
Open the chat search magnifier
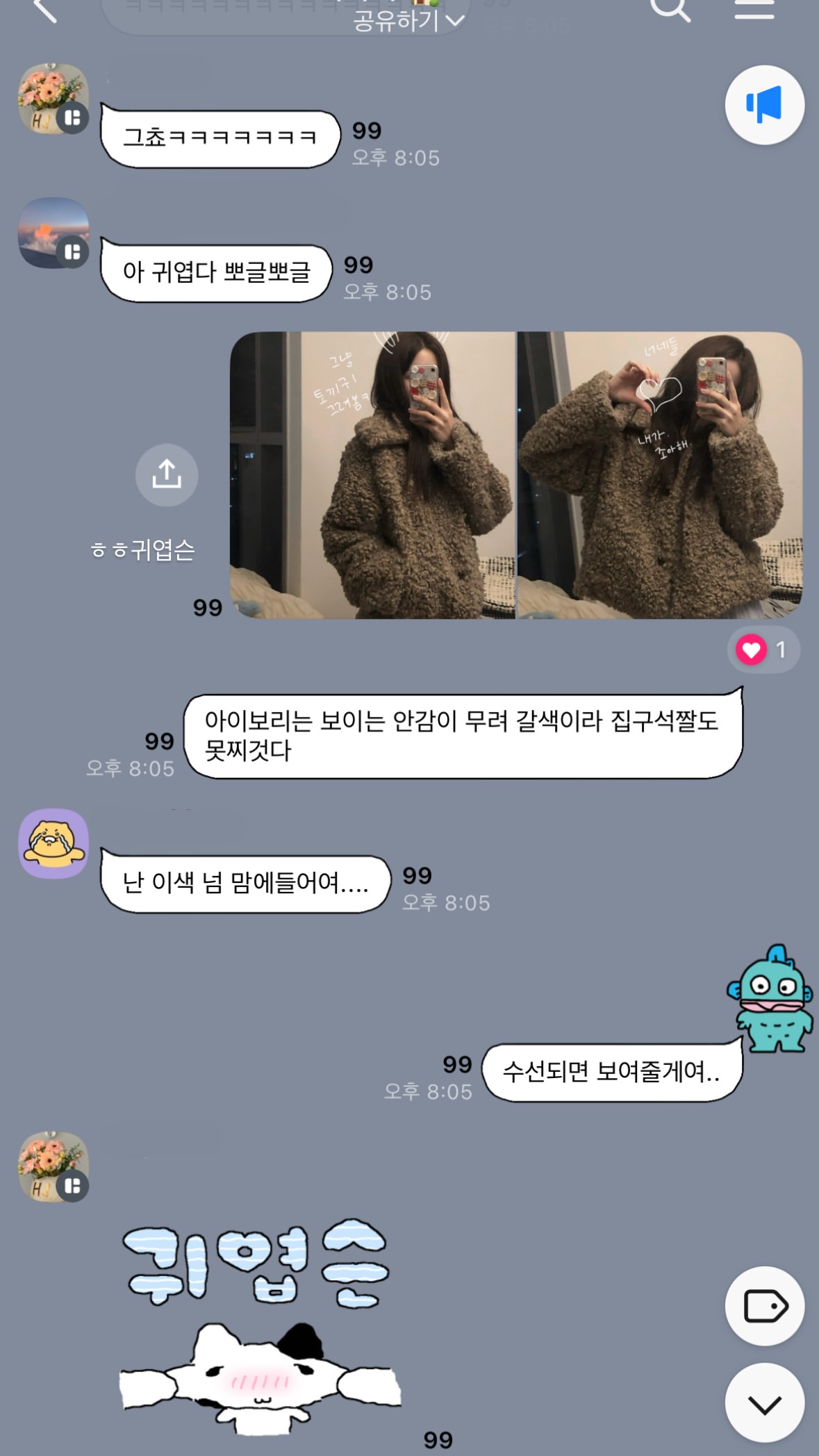pos(670,9)
